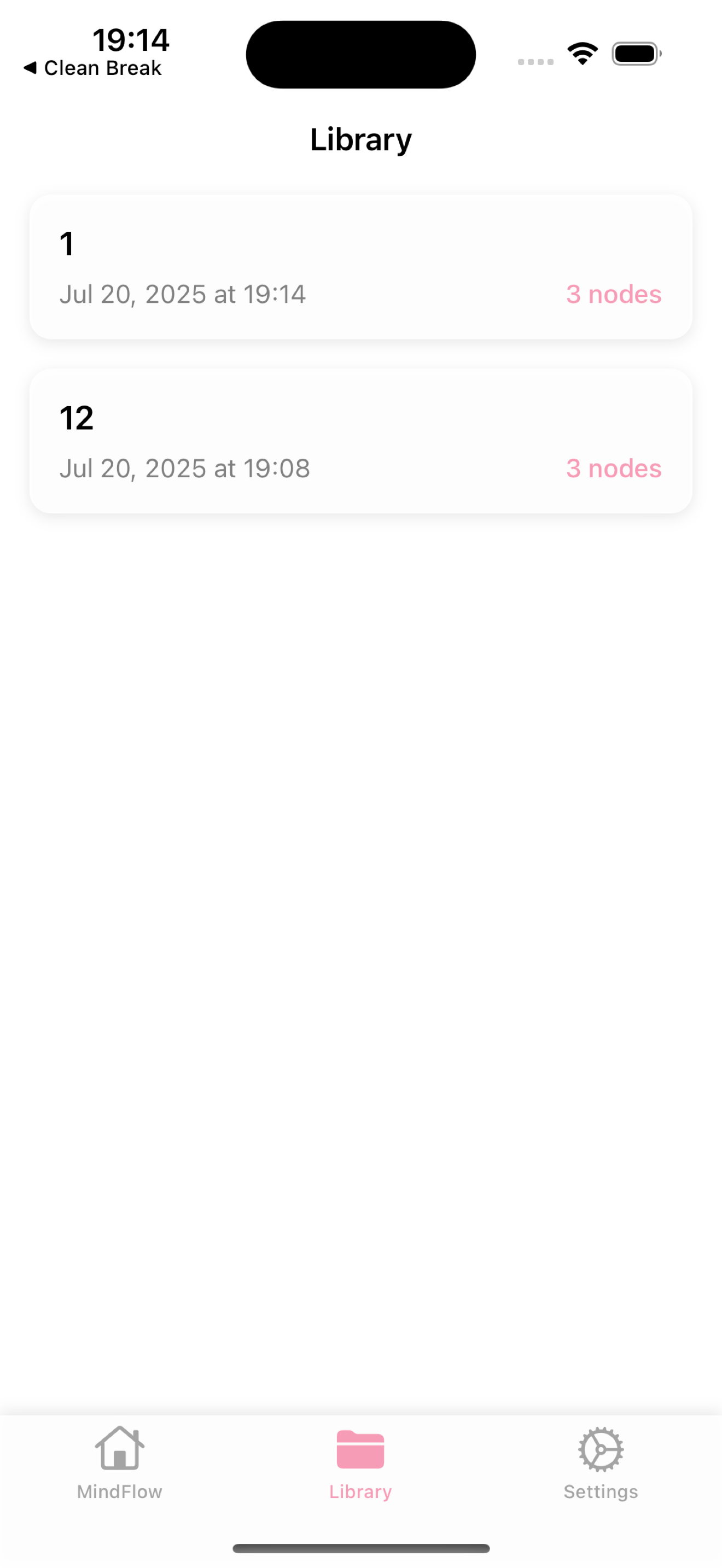Viewport: 722px width, 1568px height.
Task: Switch to the MindFlow tab
Action: (119, 1473)
